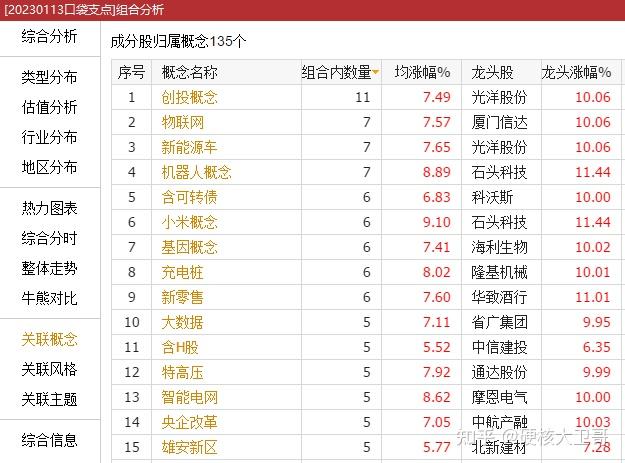Viewport: 625px width, 463px height.
Task: Select 行业分布 from the sidebar
Action: click(x=49, y=137)
